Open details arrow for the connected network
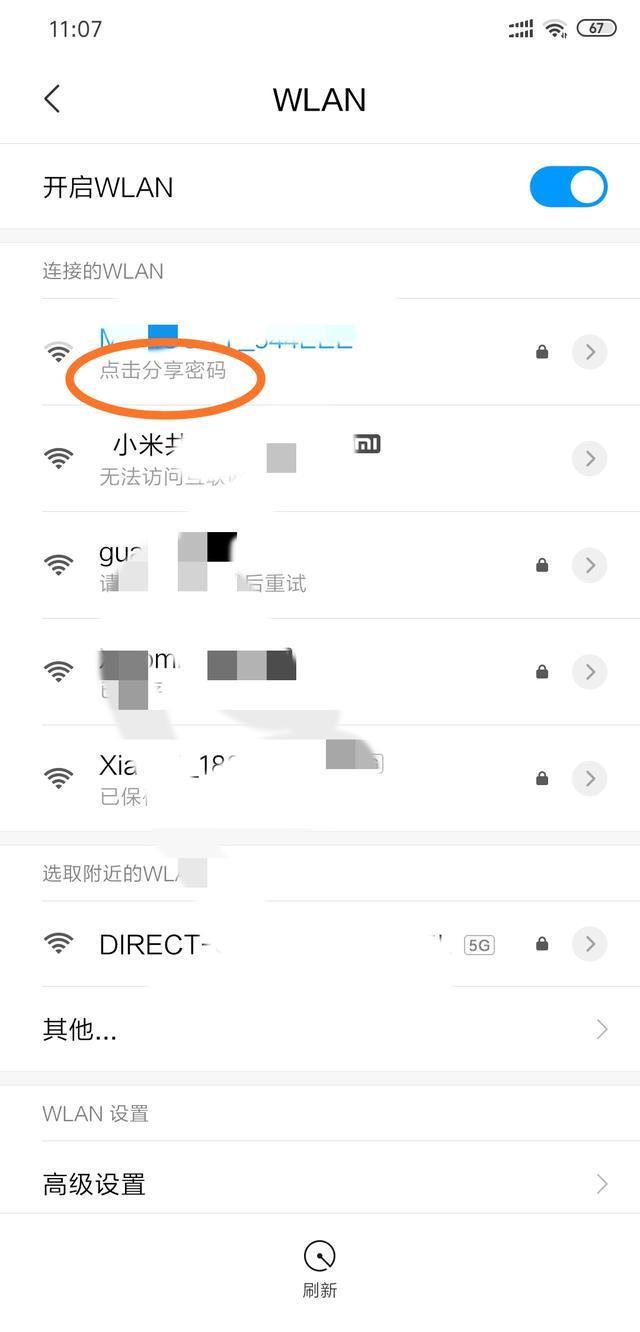 (x=590, y=352)
